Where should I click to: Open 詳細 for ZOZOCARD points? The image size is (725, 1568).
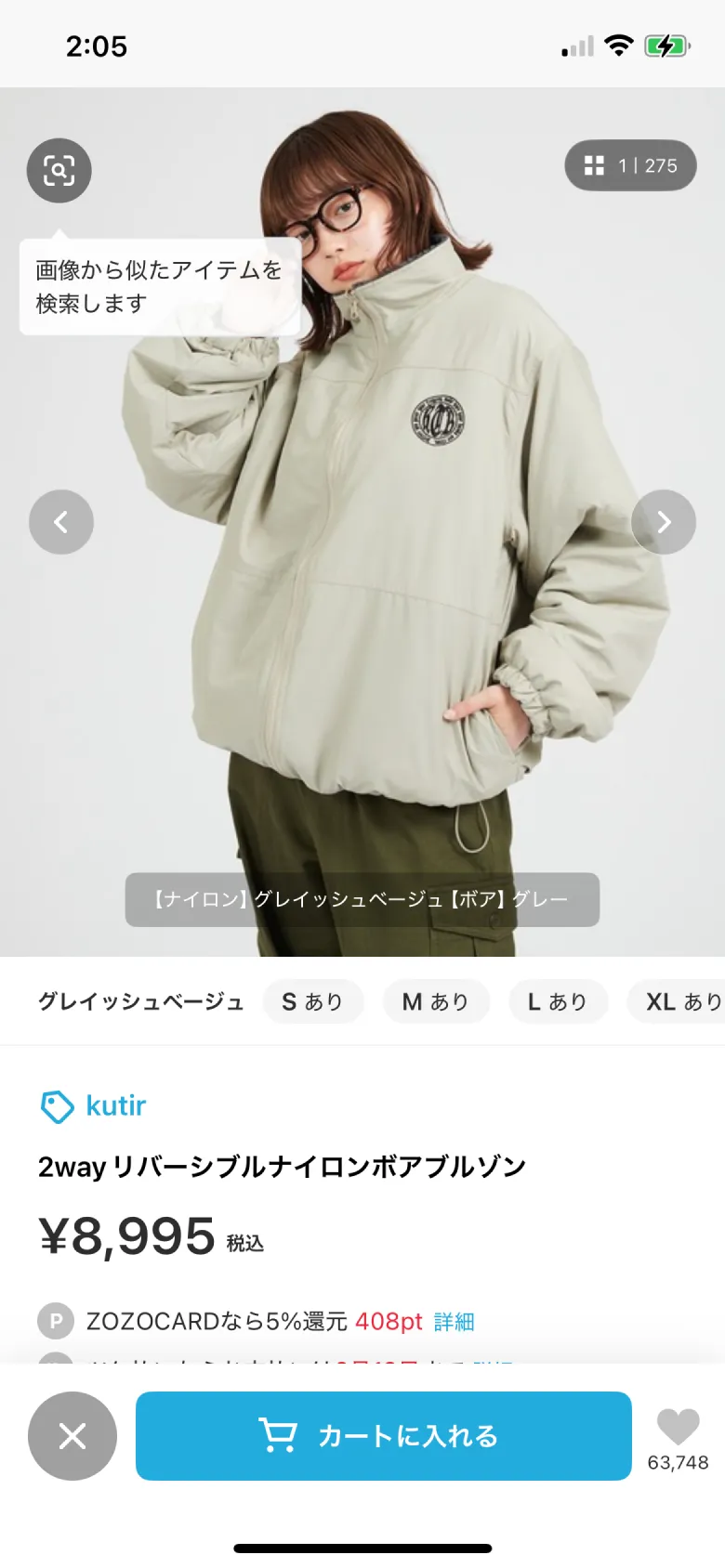(x=454, y=1322)
